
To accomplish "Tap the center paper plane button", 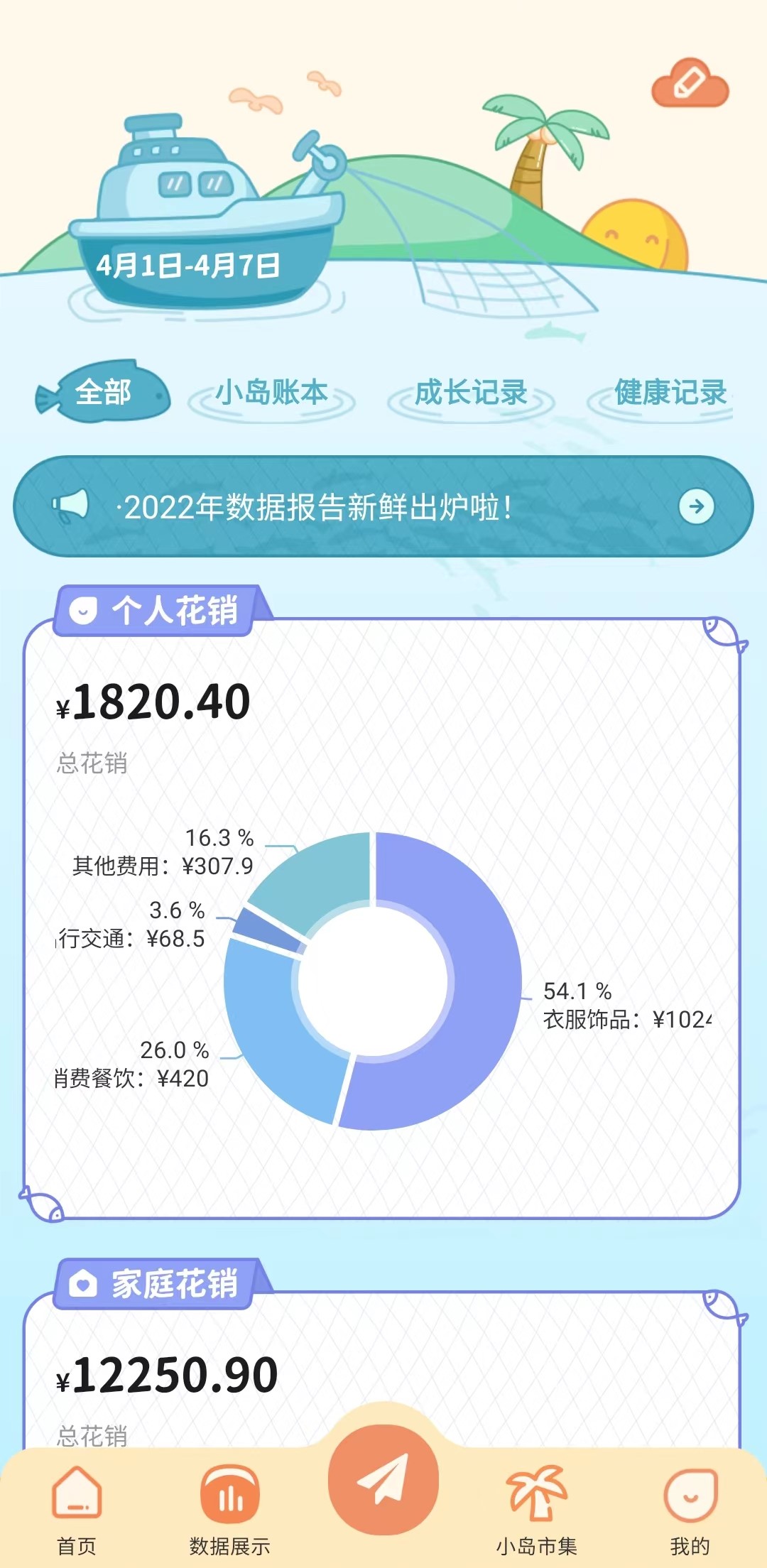I will tap(383, 1480).
